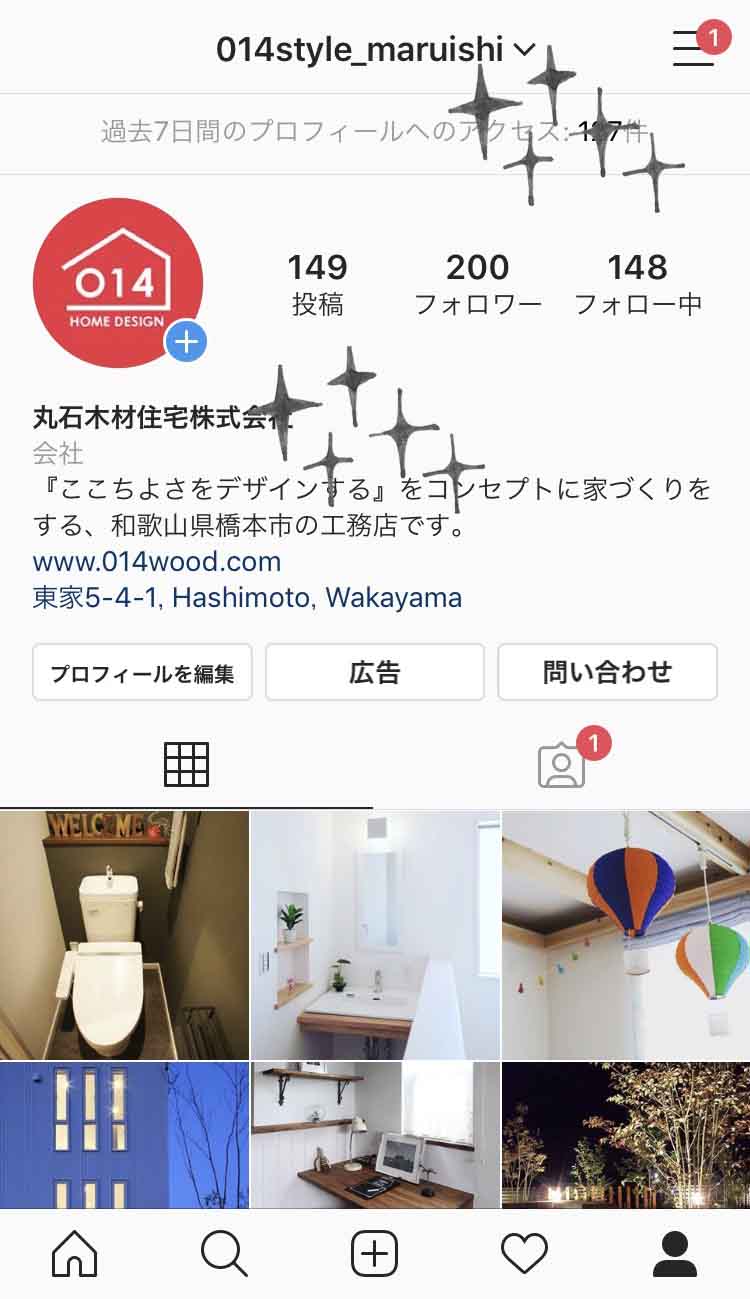Open the hamburger menu with notification badge
Screen dimensions: 750x1299
694,48
